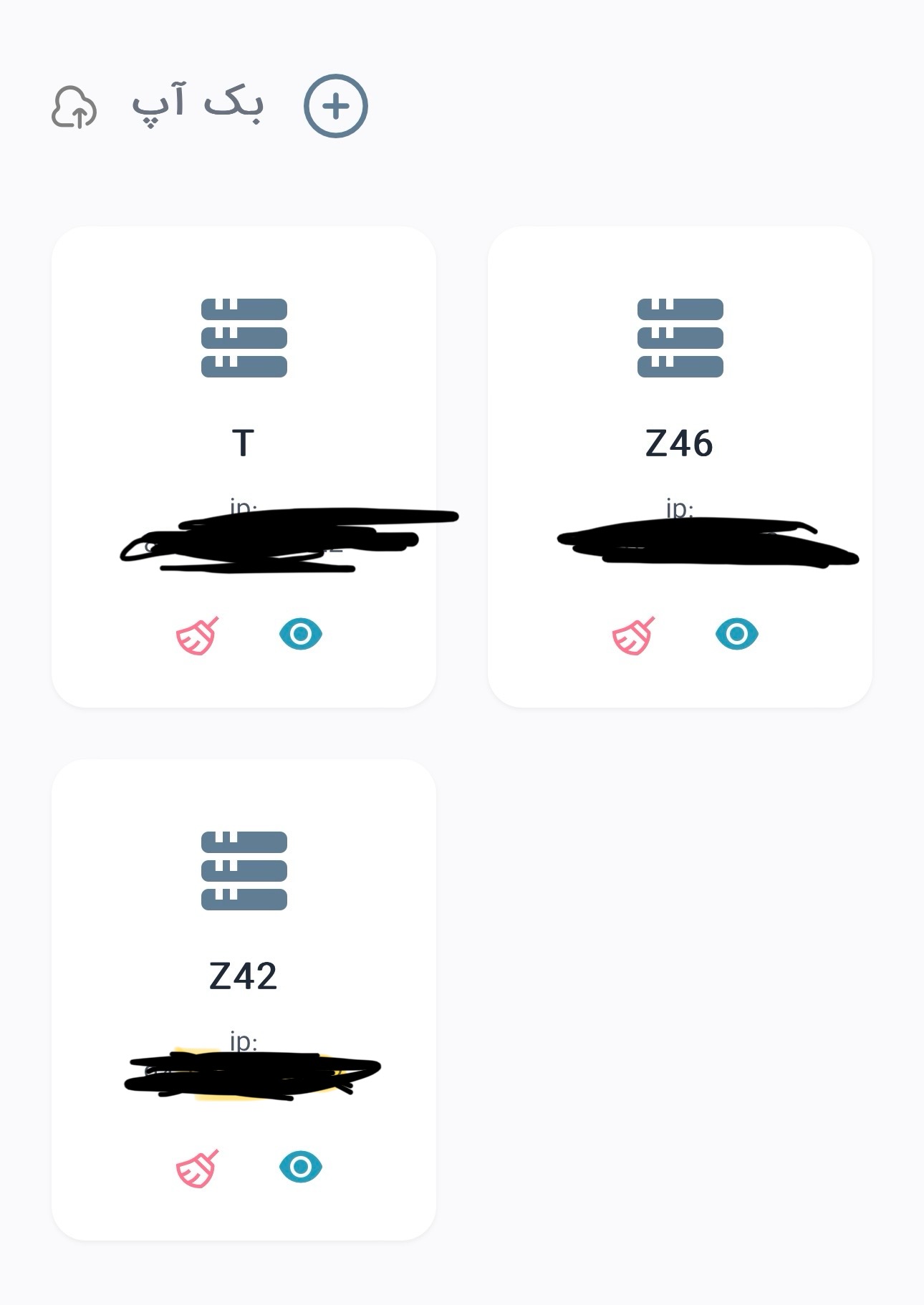
Task: Click the server name T
Action: click(x=244, y=443)
